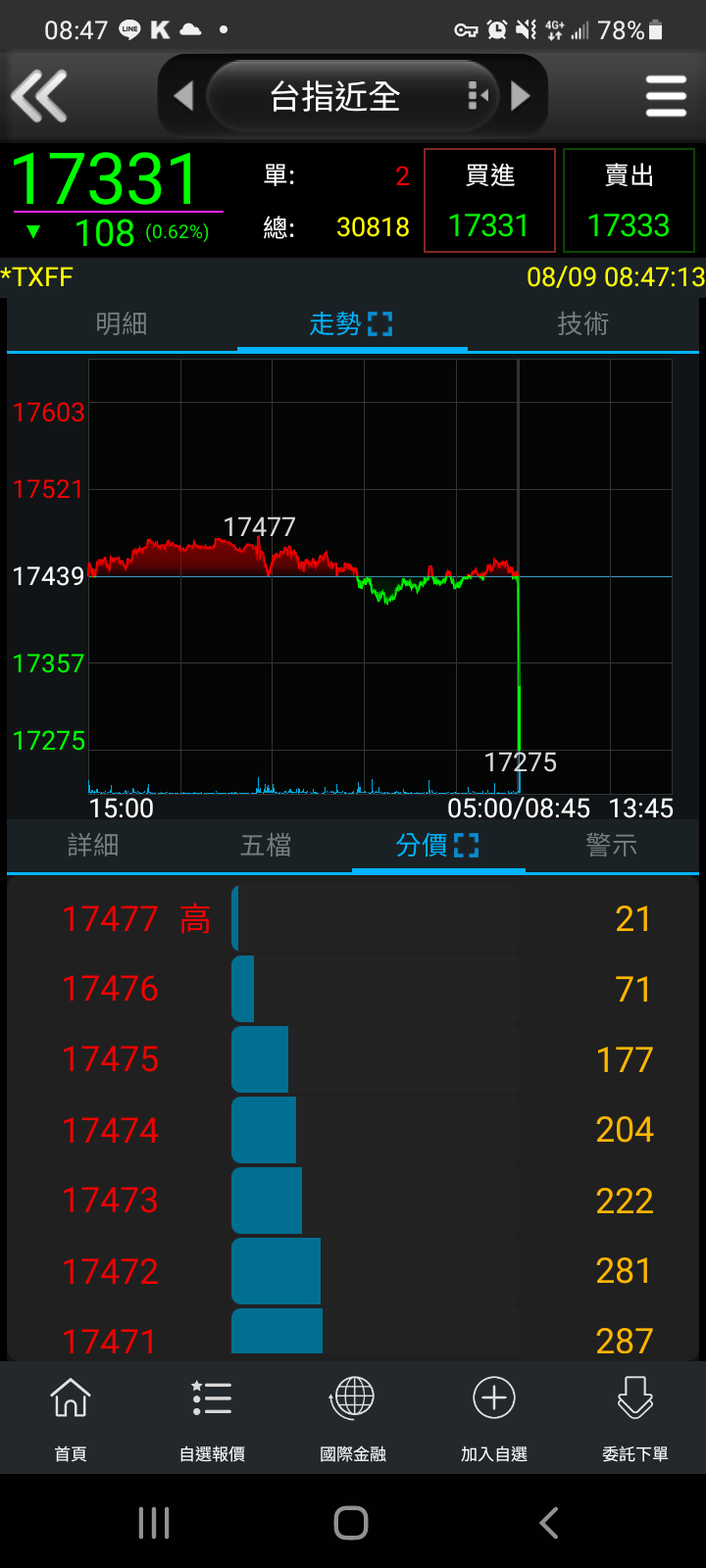
Task: Open the 詳細 details tab
Action: pos(93,845)
